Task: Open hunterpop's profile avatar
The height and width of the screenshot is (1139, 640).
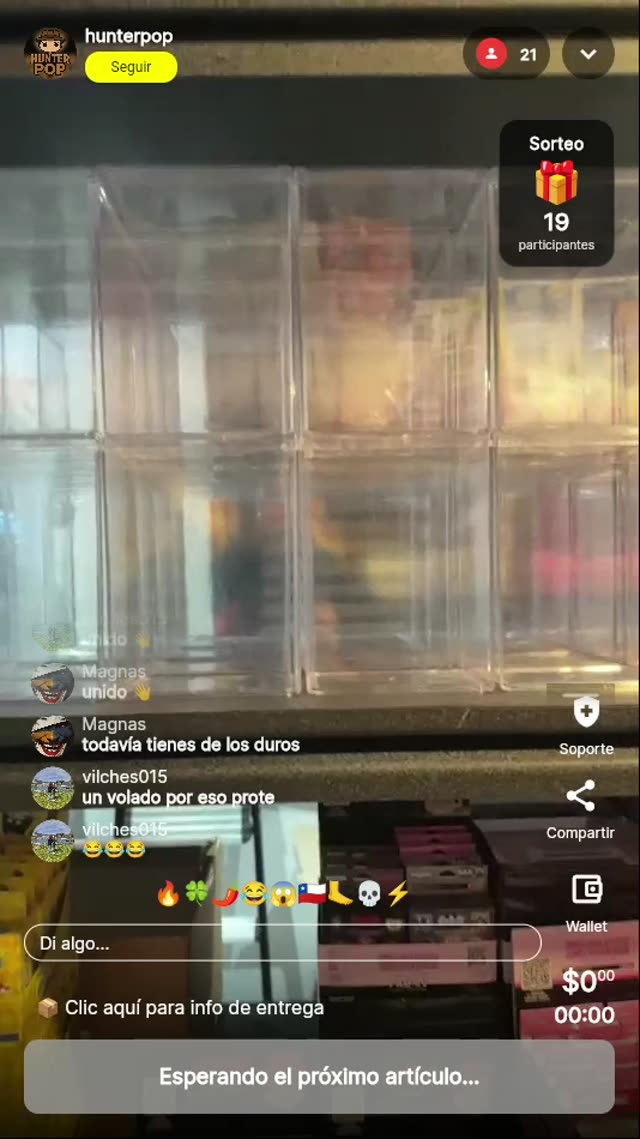Action: click(50, 52)
